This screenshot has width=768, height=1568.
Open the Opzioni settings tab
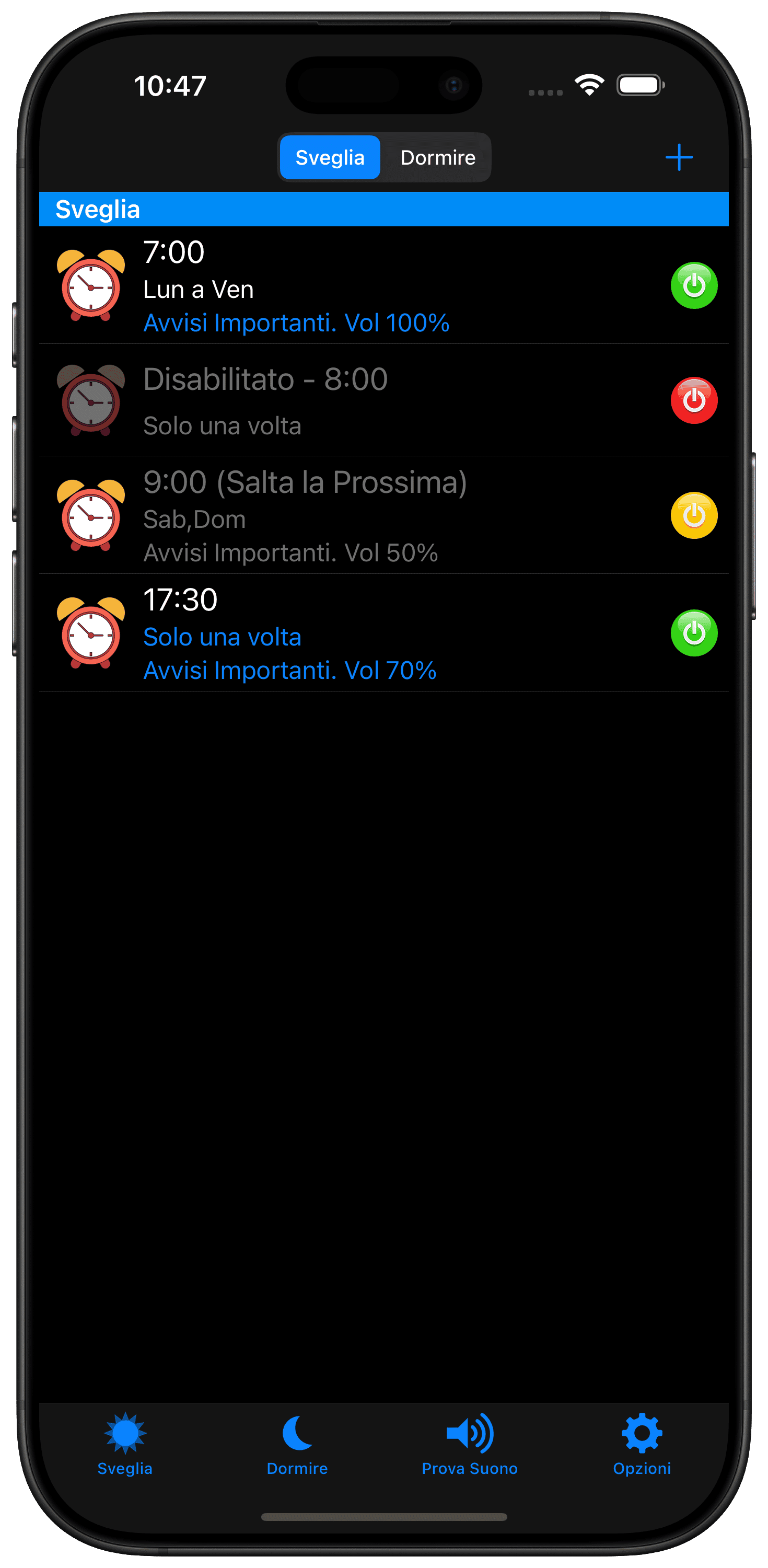click(x=642, y=1445)
